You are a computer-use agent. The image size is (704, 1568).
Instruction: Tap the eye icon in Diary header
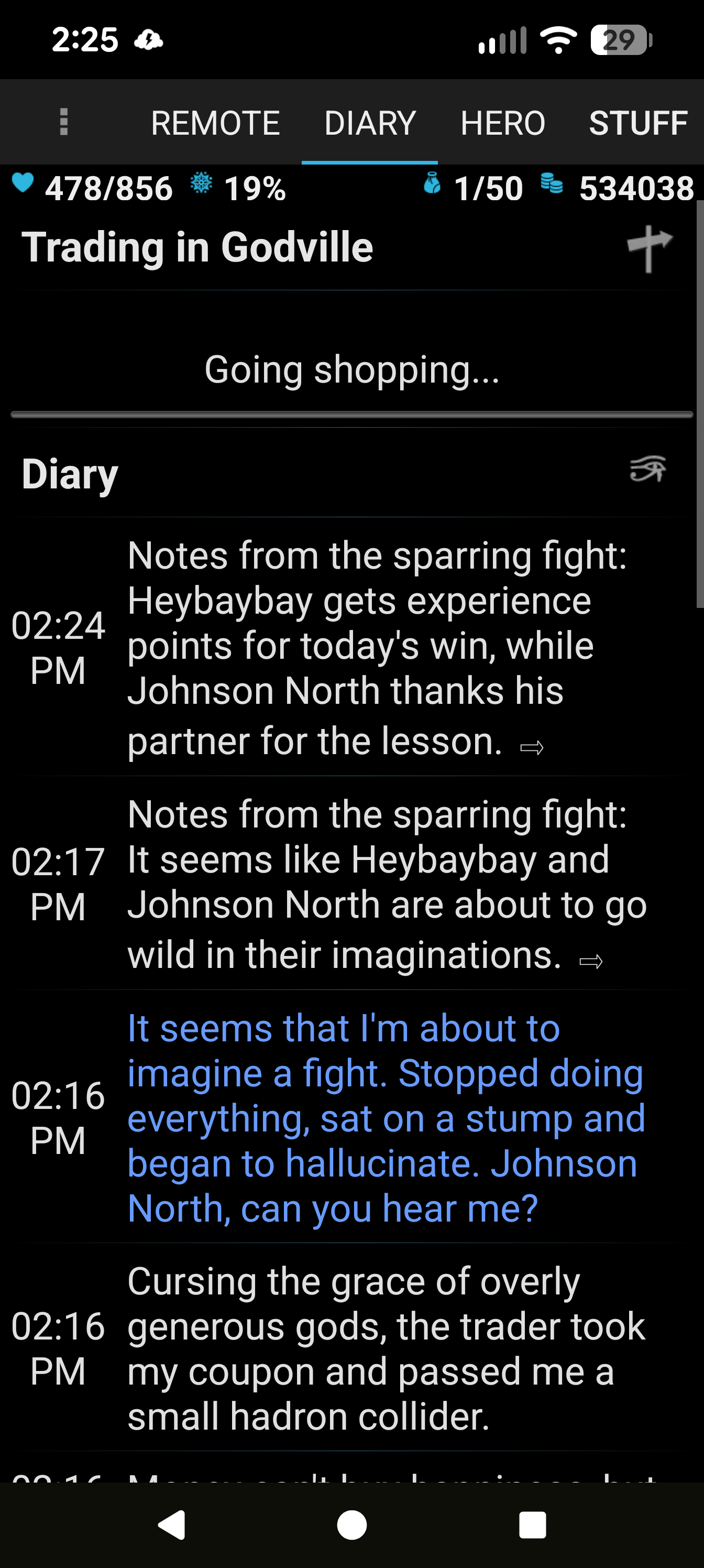tap(647, 470)
